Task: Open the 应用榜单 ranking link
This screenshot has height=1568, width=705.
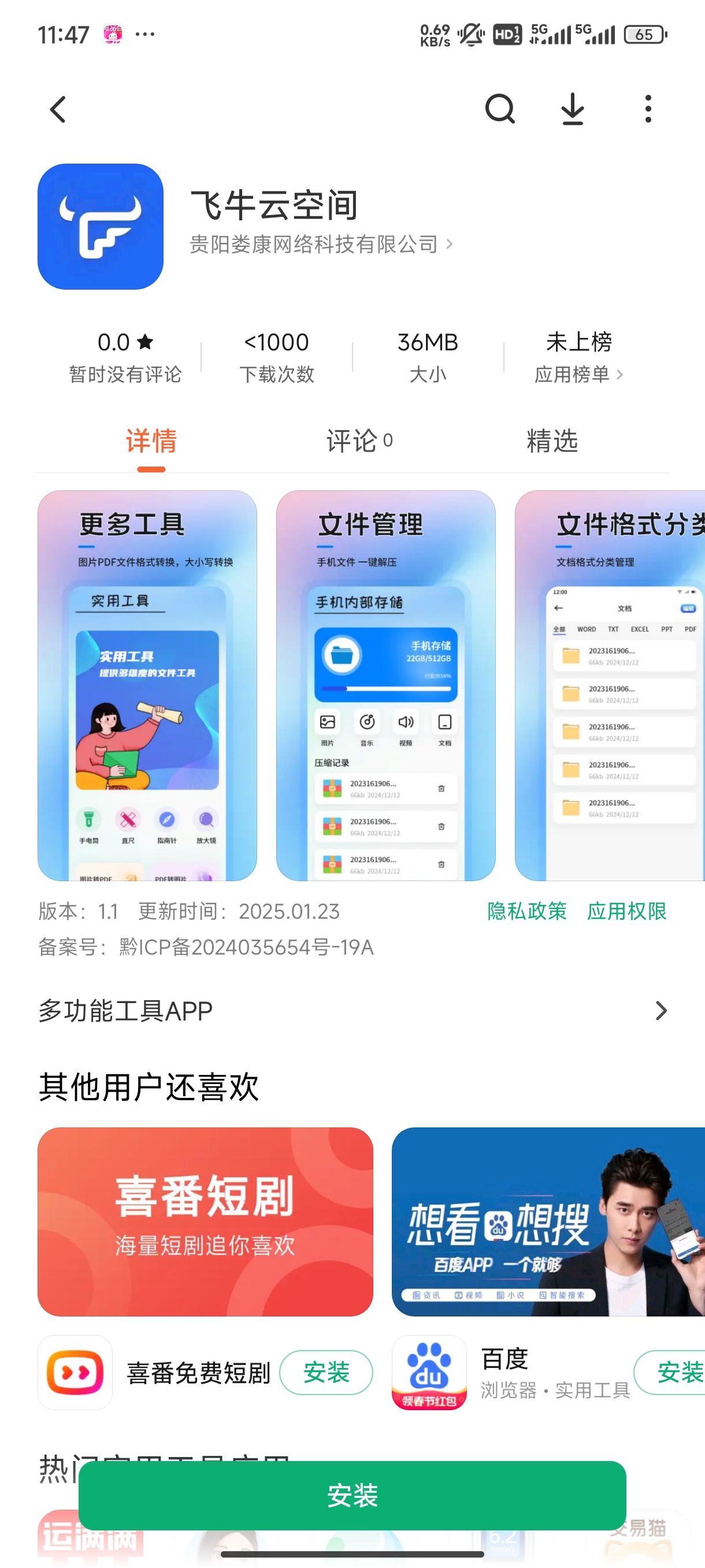Action: [x=578, y=373]
